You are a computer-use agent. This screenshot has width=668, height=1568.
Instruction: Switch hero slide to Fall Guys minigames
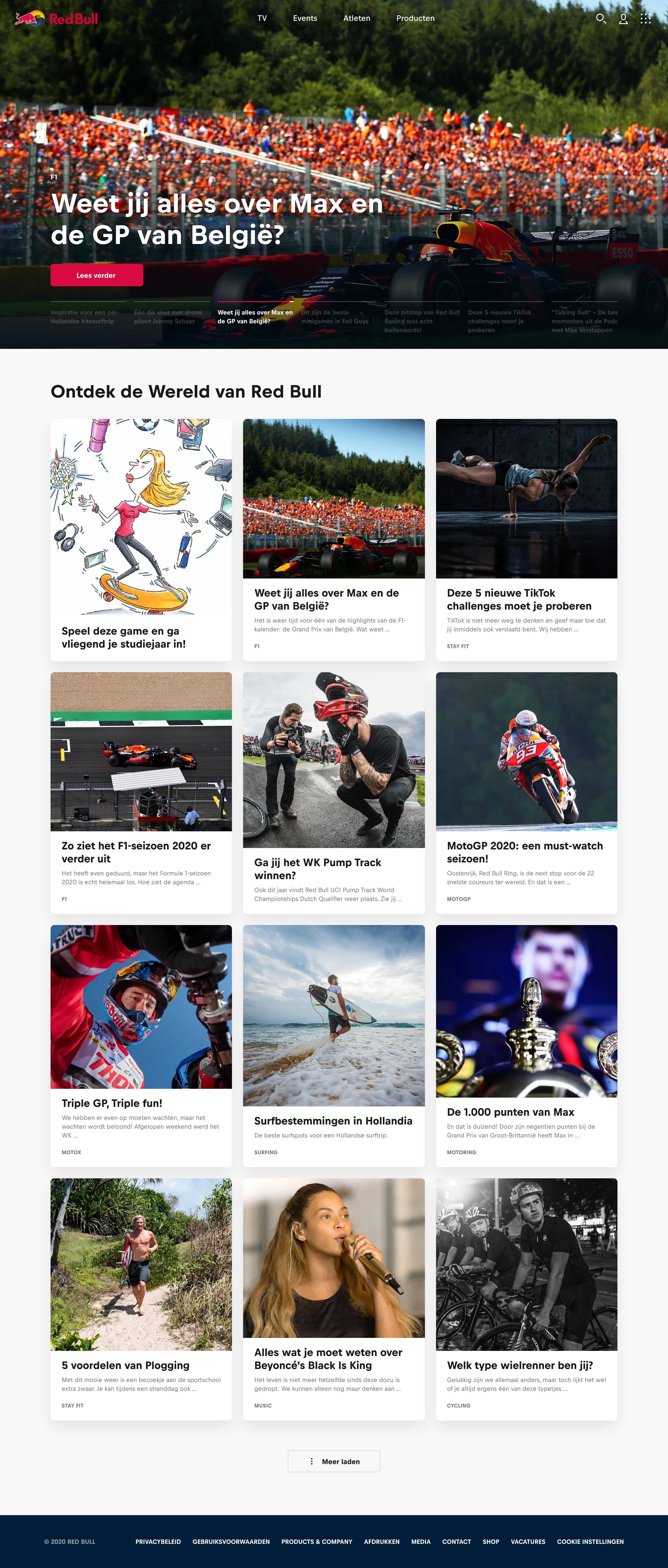point(335,317)
